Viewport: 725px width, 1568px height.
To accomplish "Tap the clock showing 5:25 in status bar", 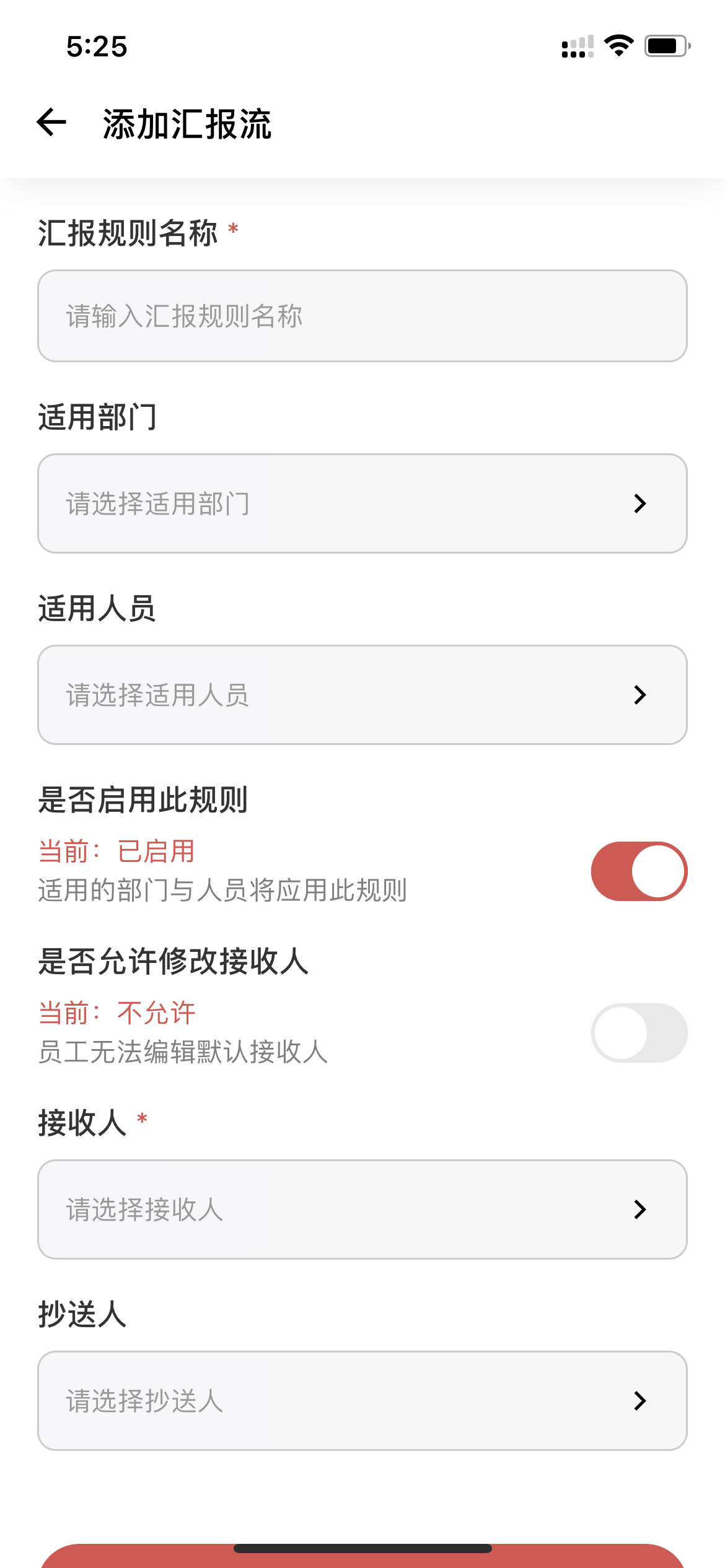I will [98, 46].
